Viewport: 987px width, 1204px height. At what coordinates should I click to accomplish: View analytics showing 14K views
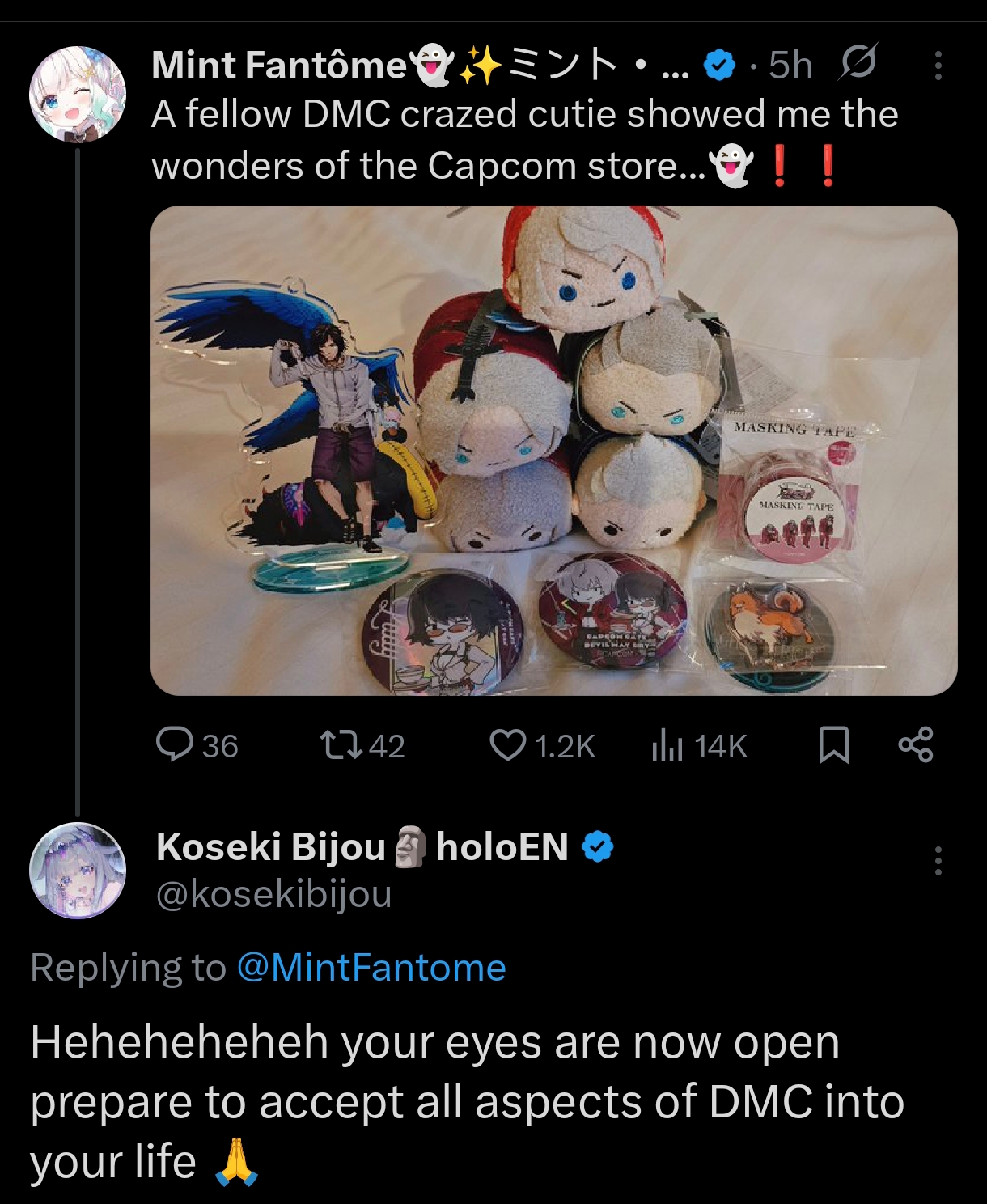[700, 745]
